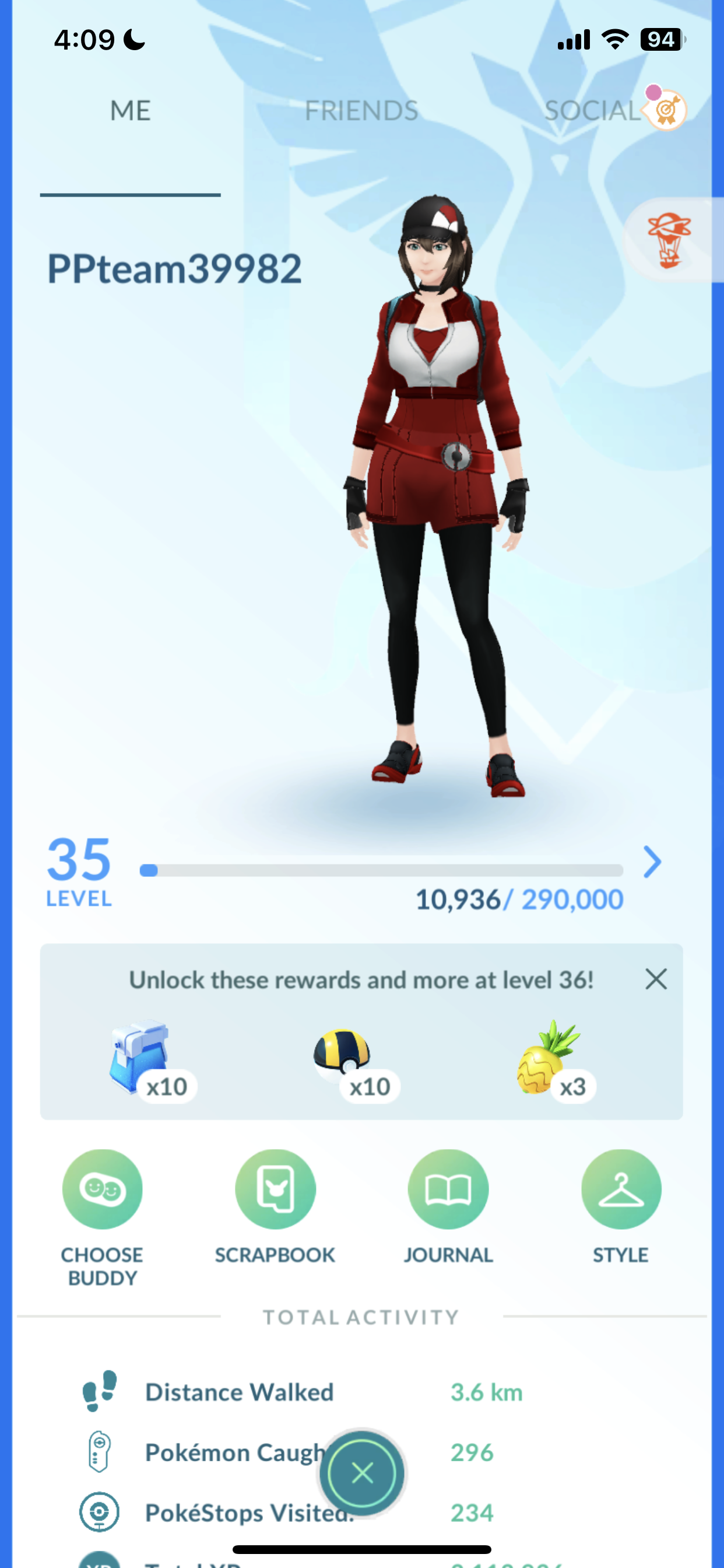Open level progress details arrow
The width and height of the screenshot is (724, 1568).
pos(652,862)
